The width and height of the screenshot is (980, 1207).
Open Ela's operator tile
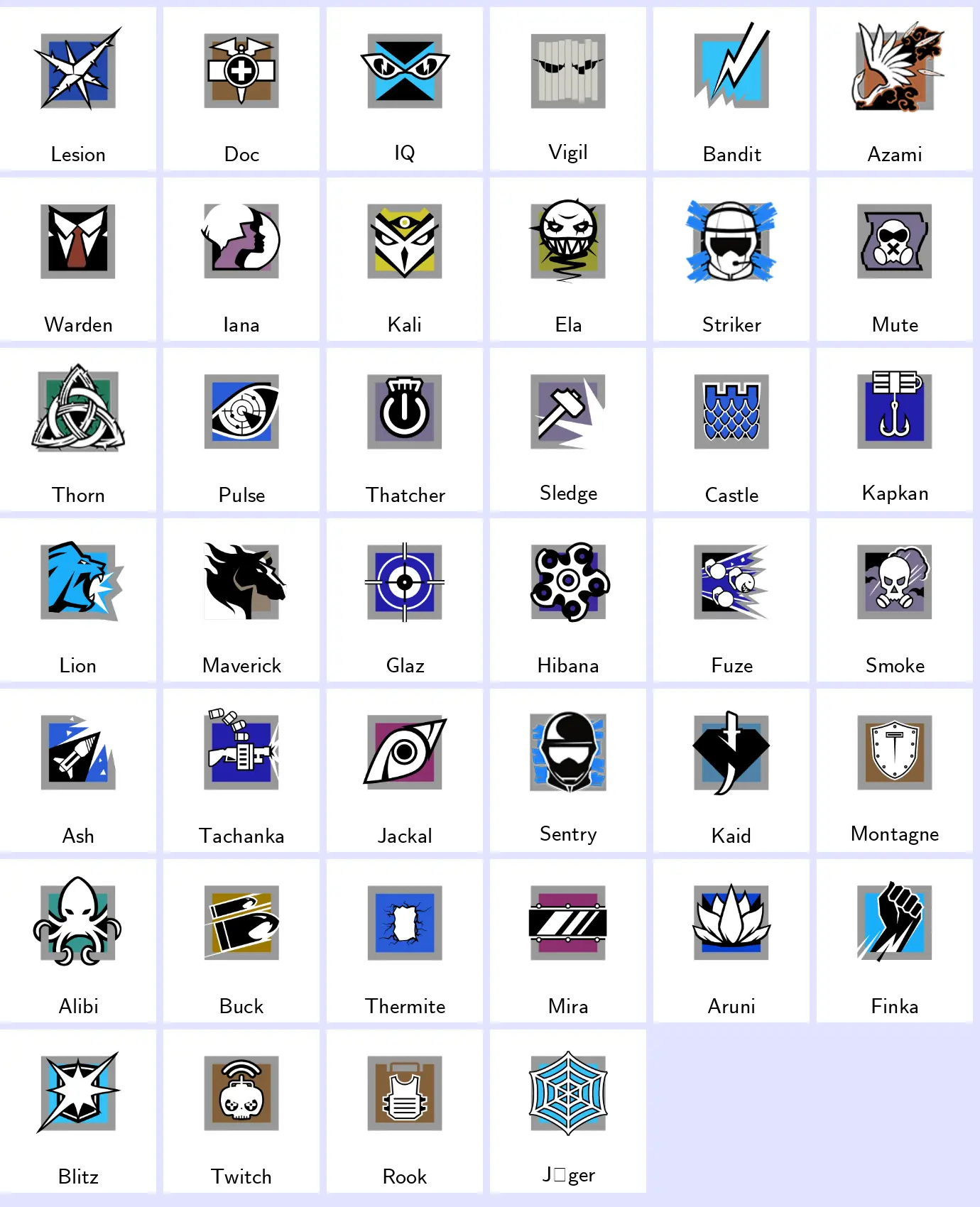tap(568, 259)
